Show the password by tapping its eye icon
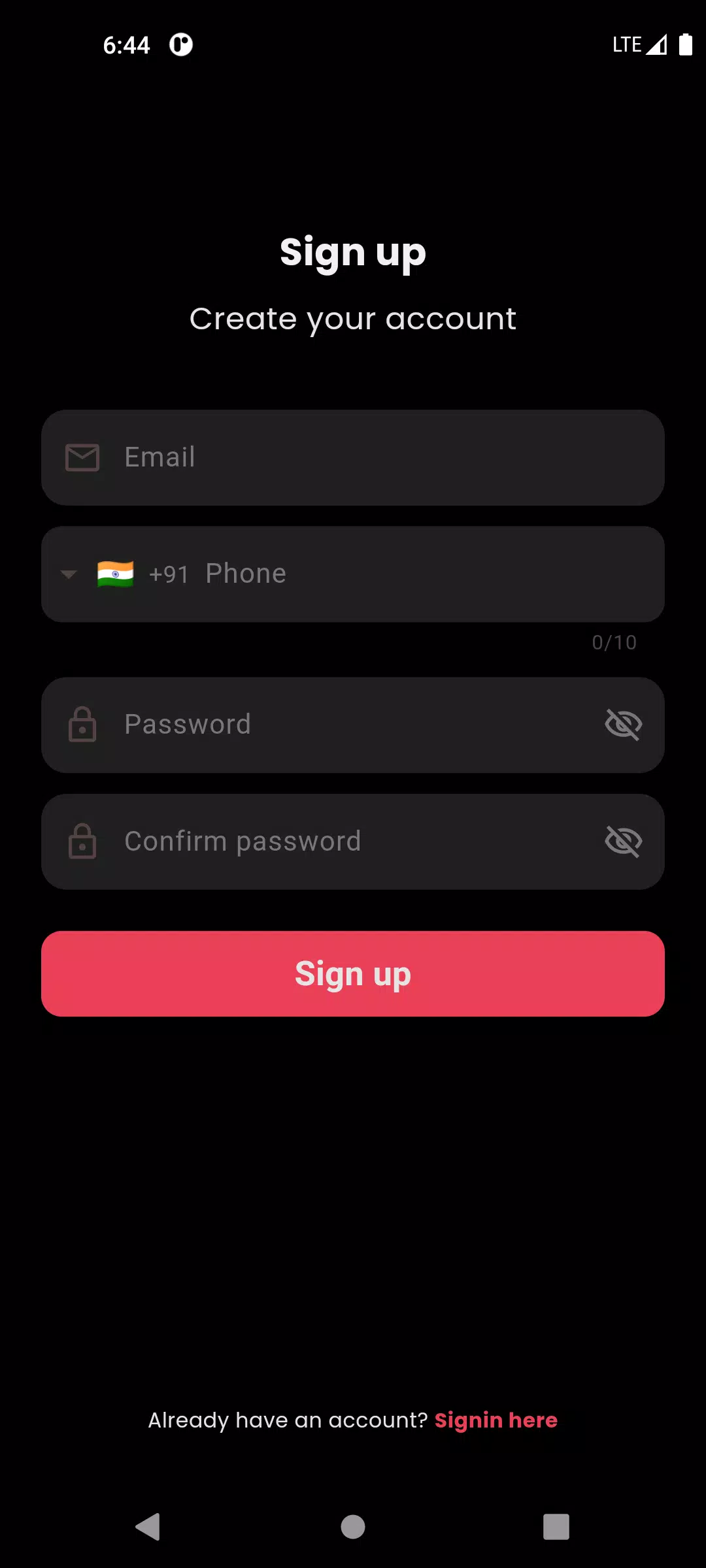This screenshot has width=706, height=1568. tap(624, 724)
